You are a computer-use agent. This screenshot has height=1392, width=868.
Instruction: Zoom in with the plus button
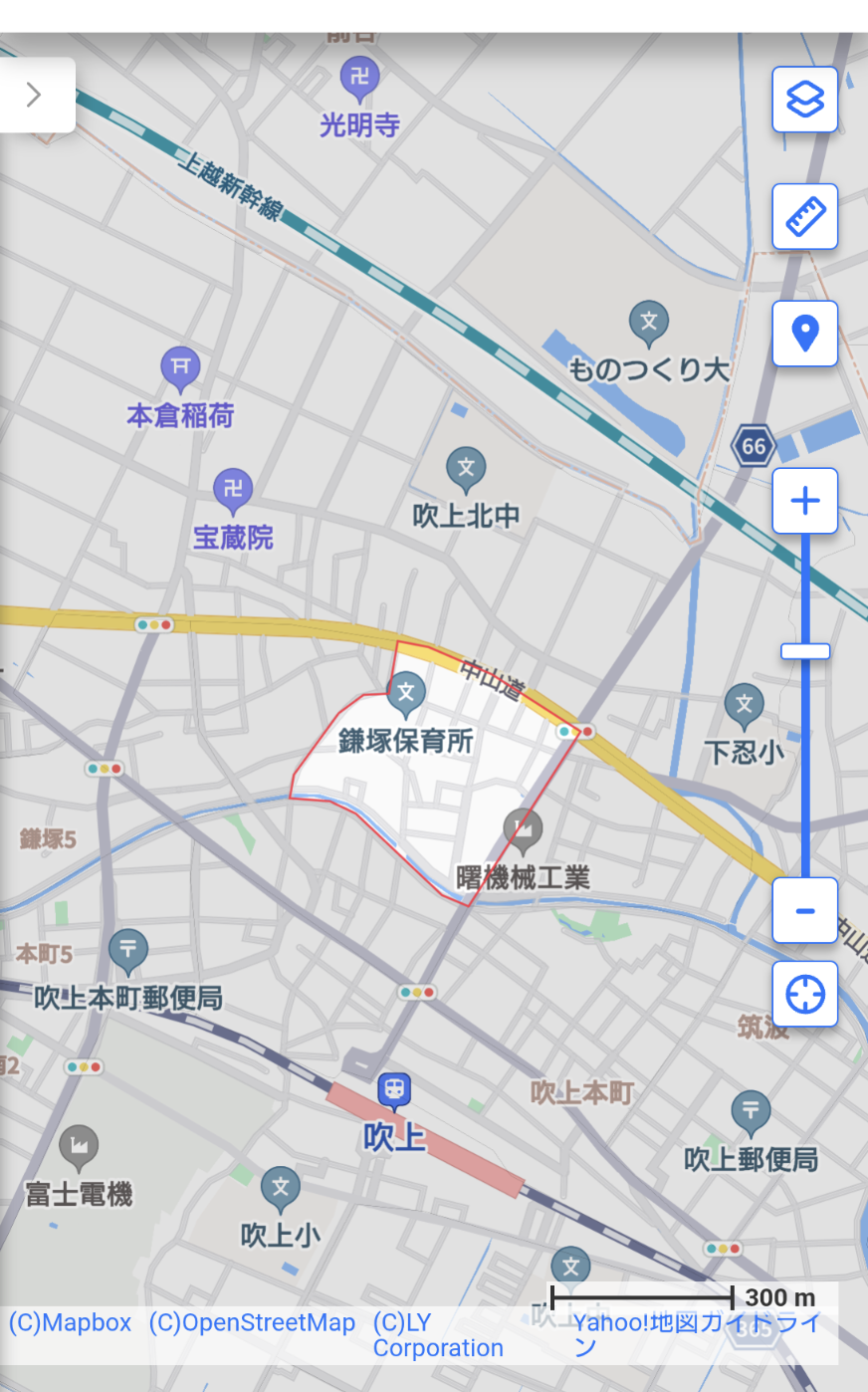point(804,501)
